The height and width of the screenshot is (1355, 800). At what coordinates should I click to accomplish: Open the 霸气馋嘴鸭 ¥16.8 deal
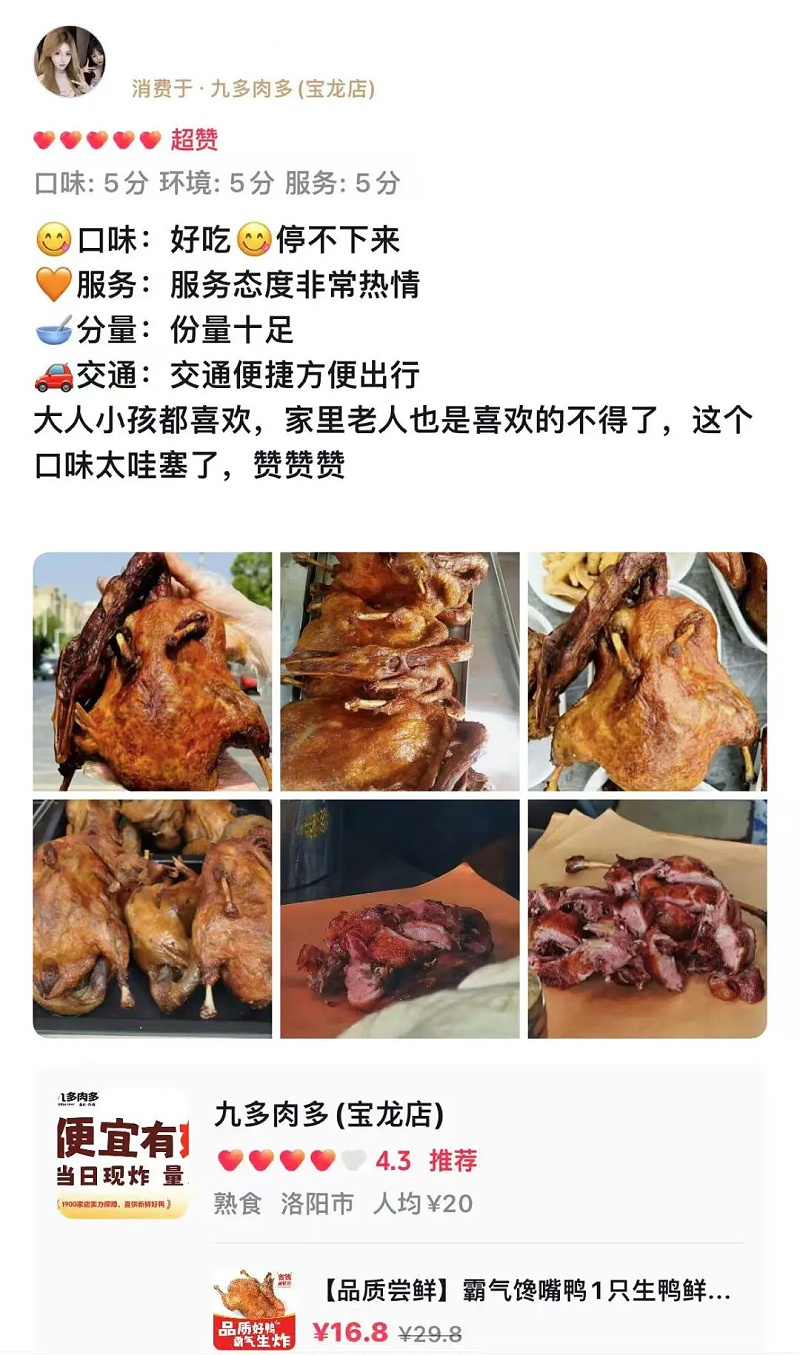pyautogui.click(x=480, y=1308)
